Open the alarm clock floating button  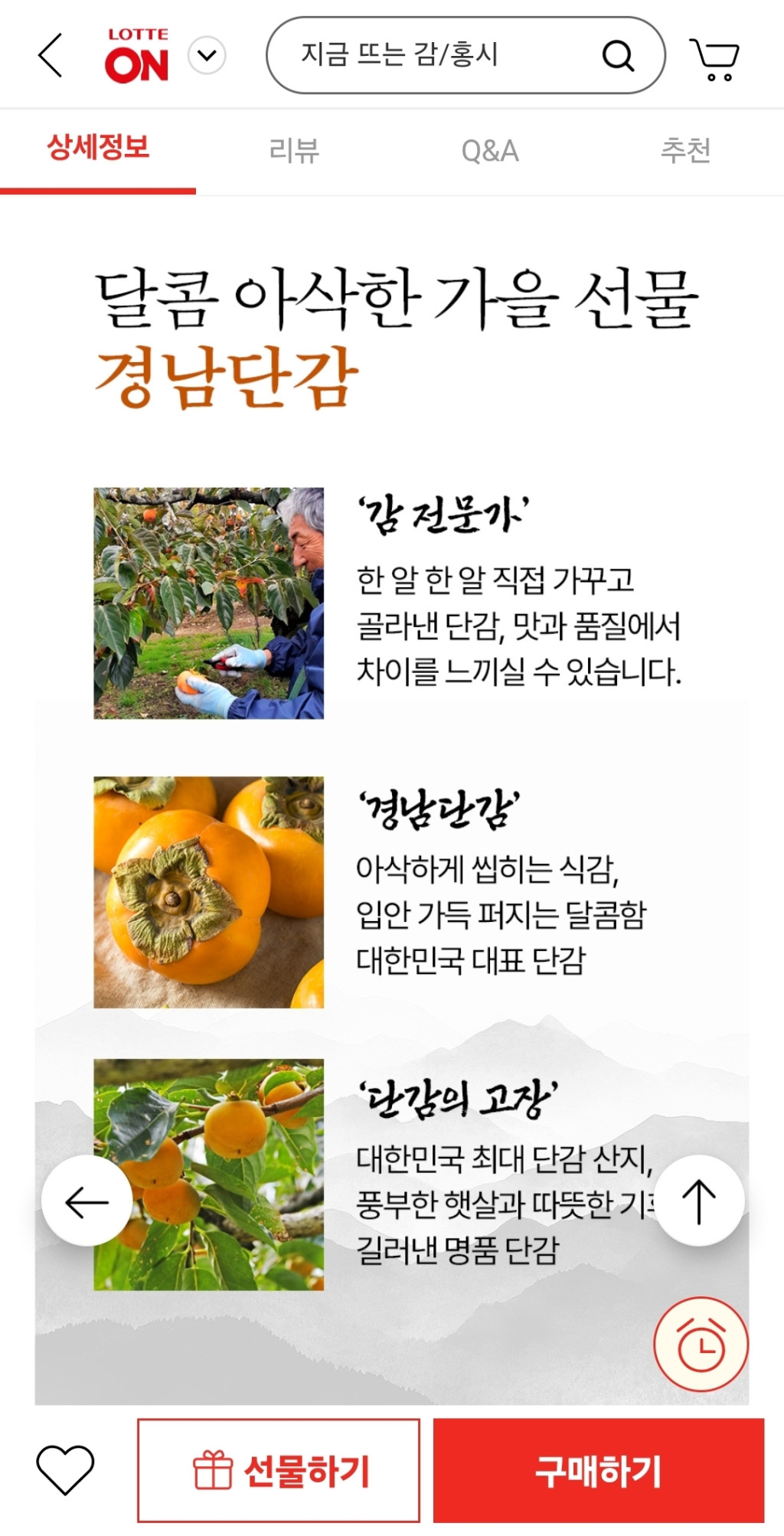tap(701, 1344)
